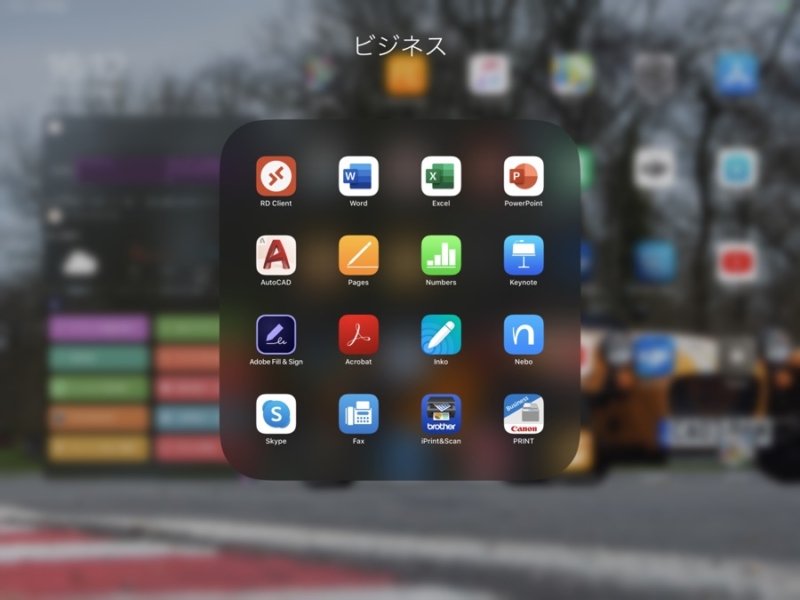Launch the Pages app
This screenshot has width=800, height=600.
pyautogui.click(x=358, y=255)
